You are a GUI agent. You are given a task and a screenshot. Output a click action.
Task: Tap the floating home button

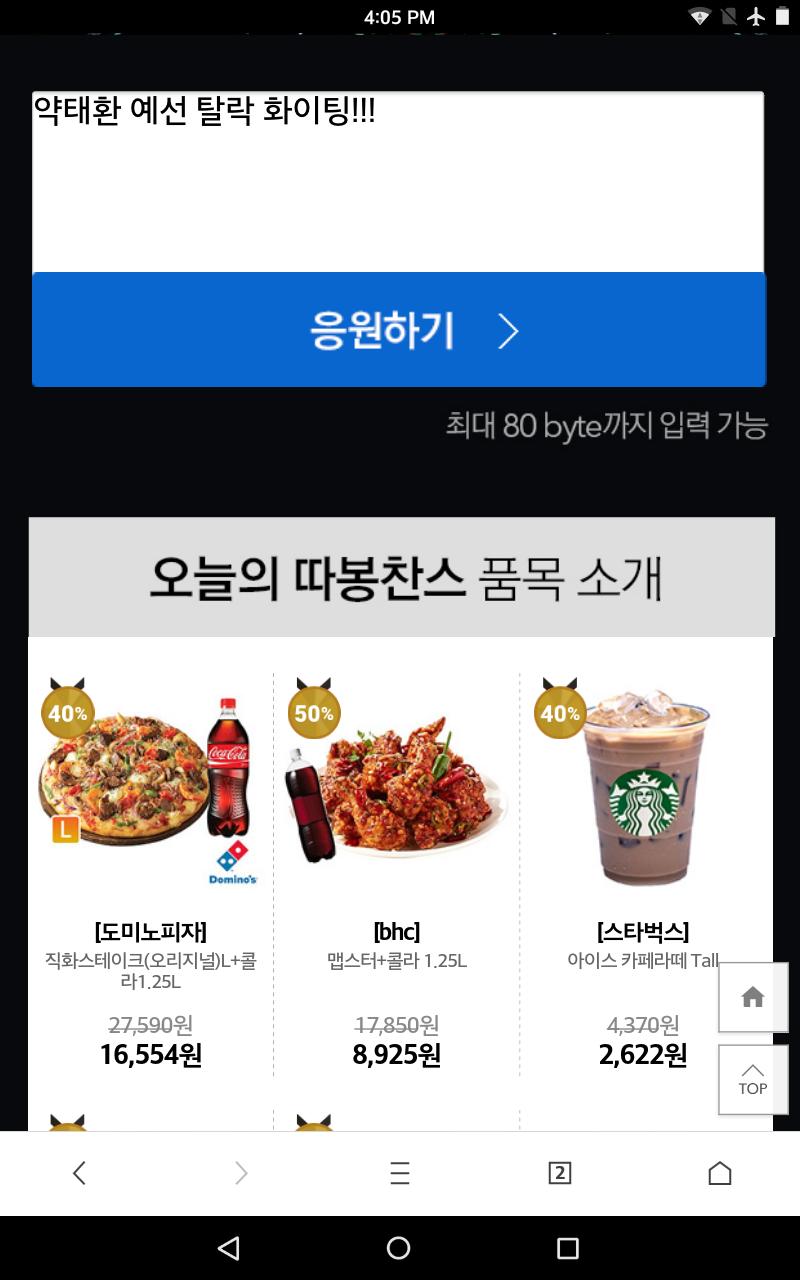753,997
